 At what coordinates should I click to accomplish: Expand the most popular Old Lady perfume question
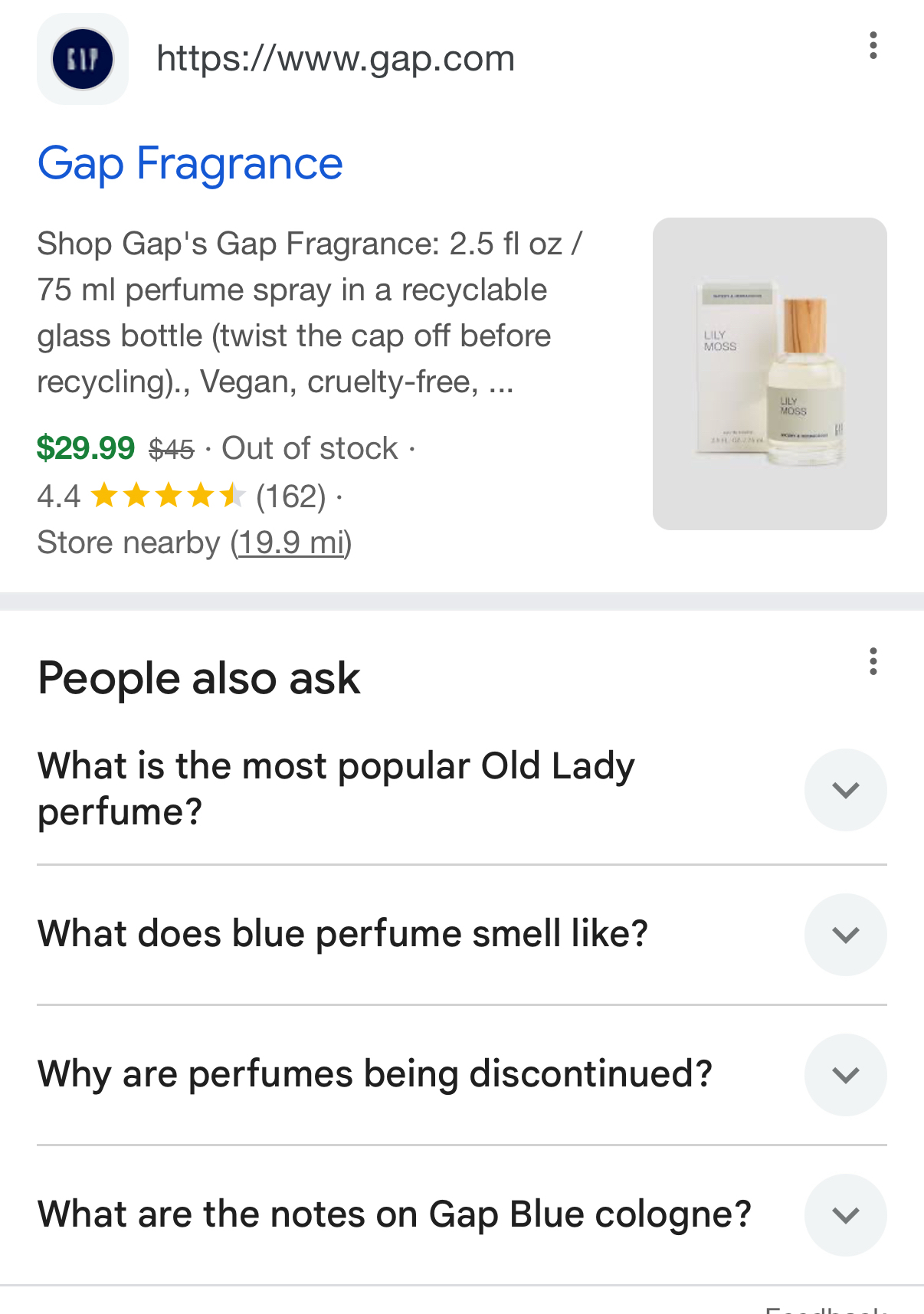click(845, 790)
